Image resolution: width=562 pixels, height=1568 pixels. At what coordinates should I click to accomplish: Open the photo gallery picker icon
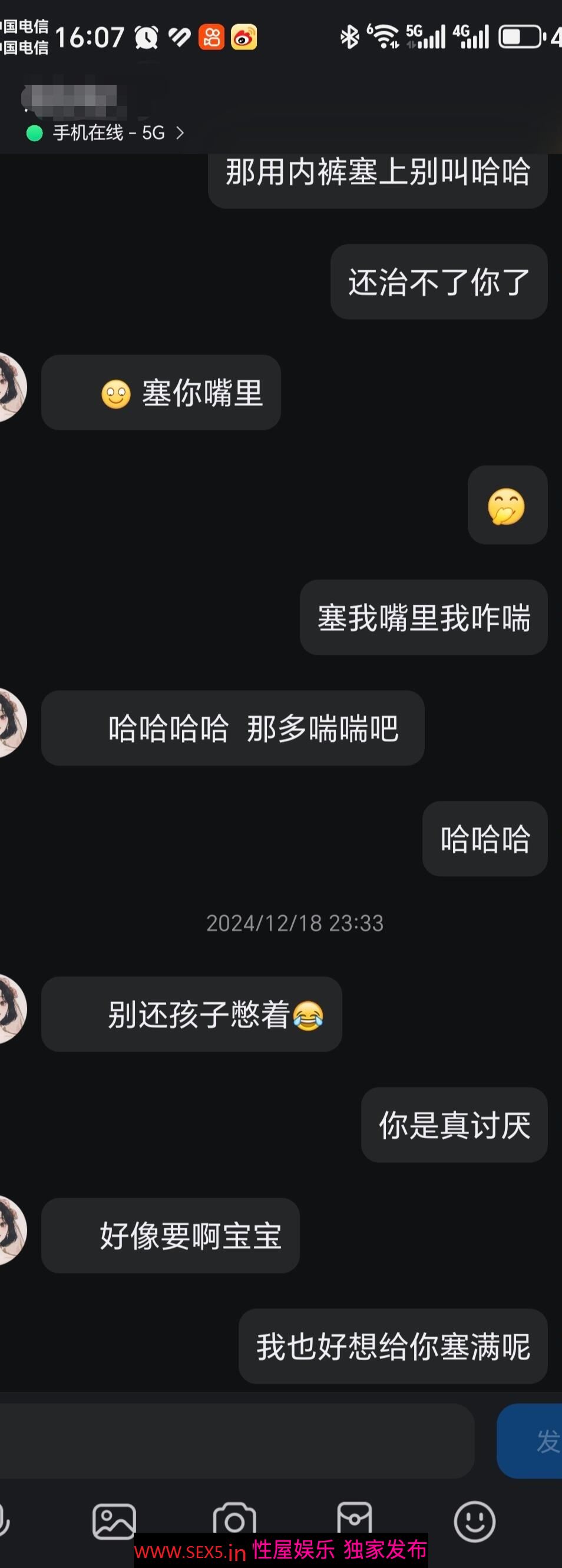[x=114, y=1520]
